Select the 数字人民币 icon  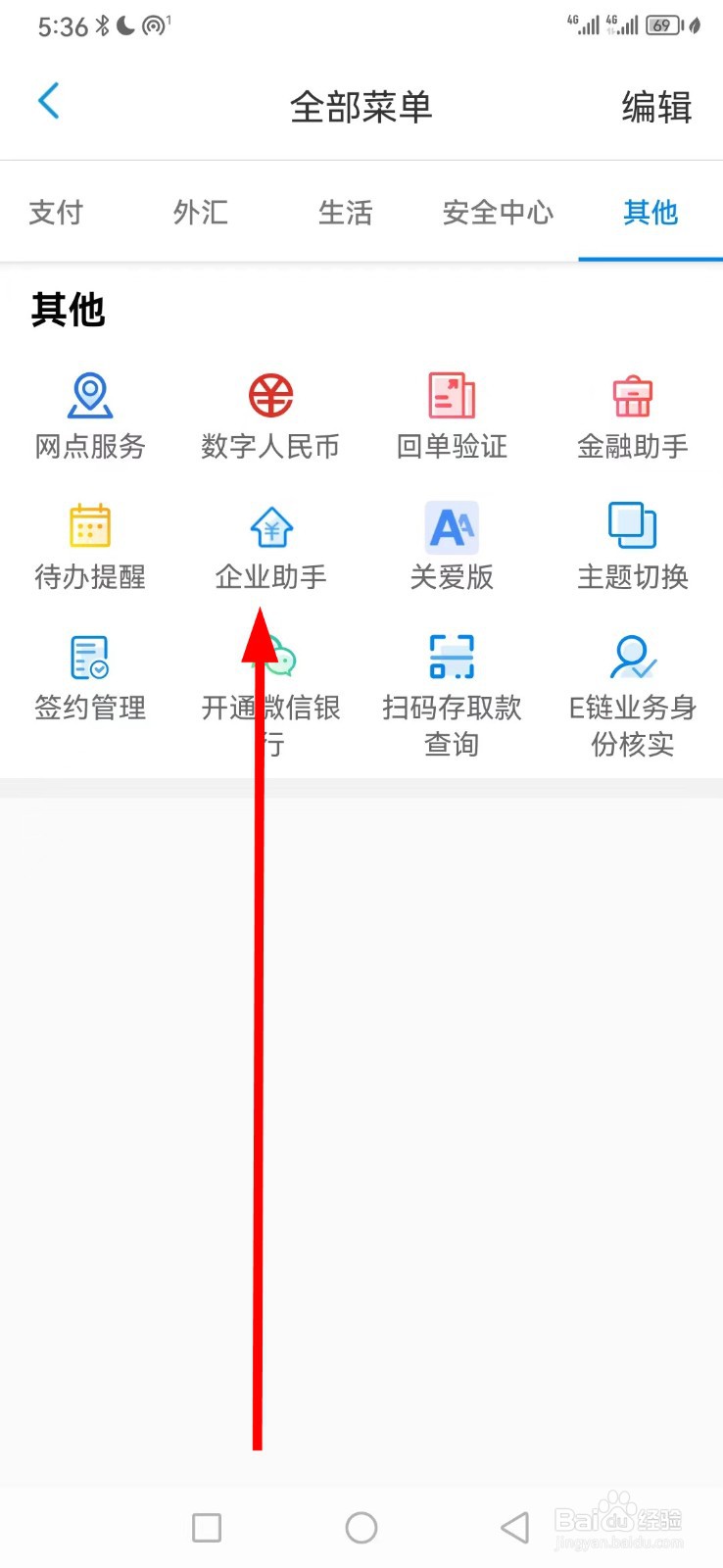(x=269, y=412)
